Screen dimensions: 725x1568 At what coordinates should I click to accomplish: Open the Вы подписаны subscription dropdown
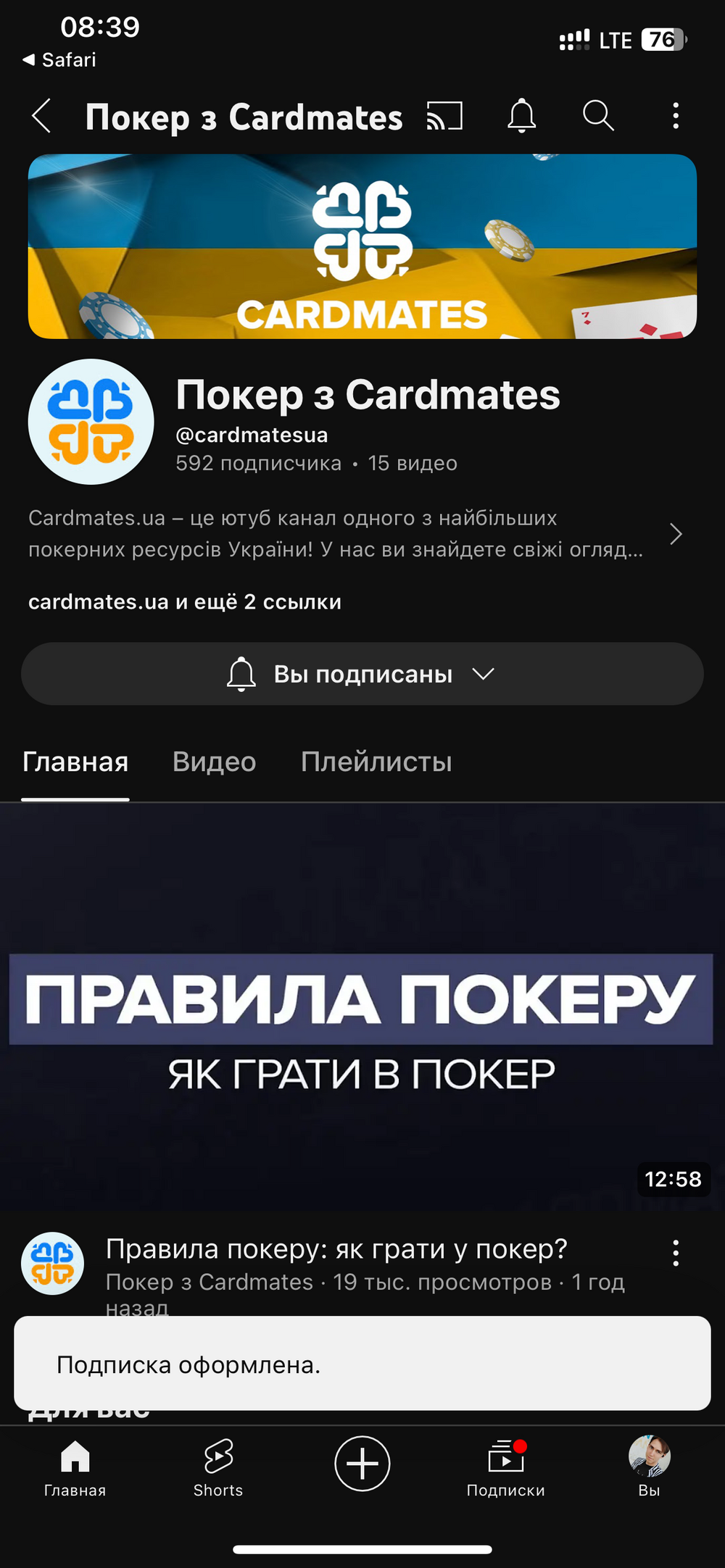pyautogui.click(x=362, y=674)
